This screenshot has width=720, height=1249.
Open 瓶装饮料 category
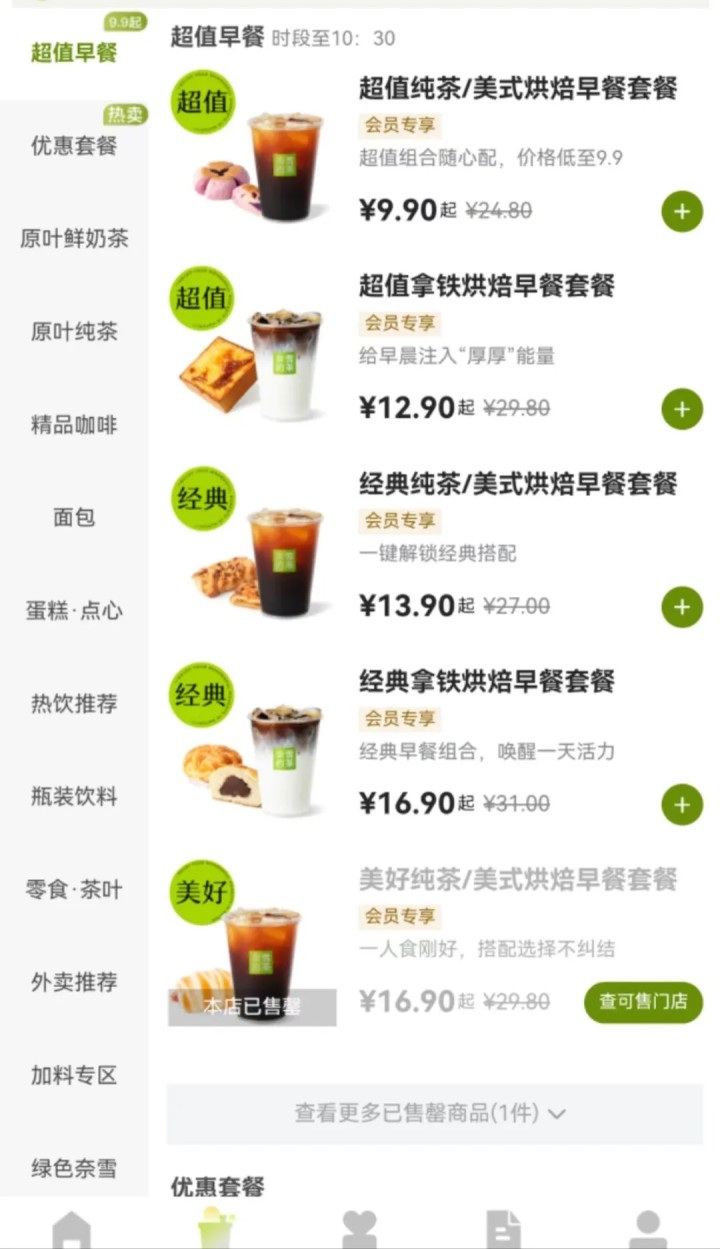click(74, 797)
